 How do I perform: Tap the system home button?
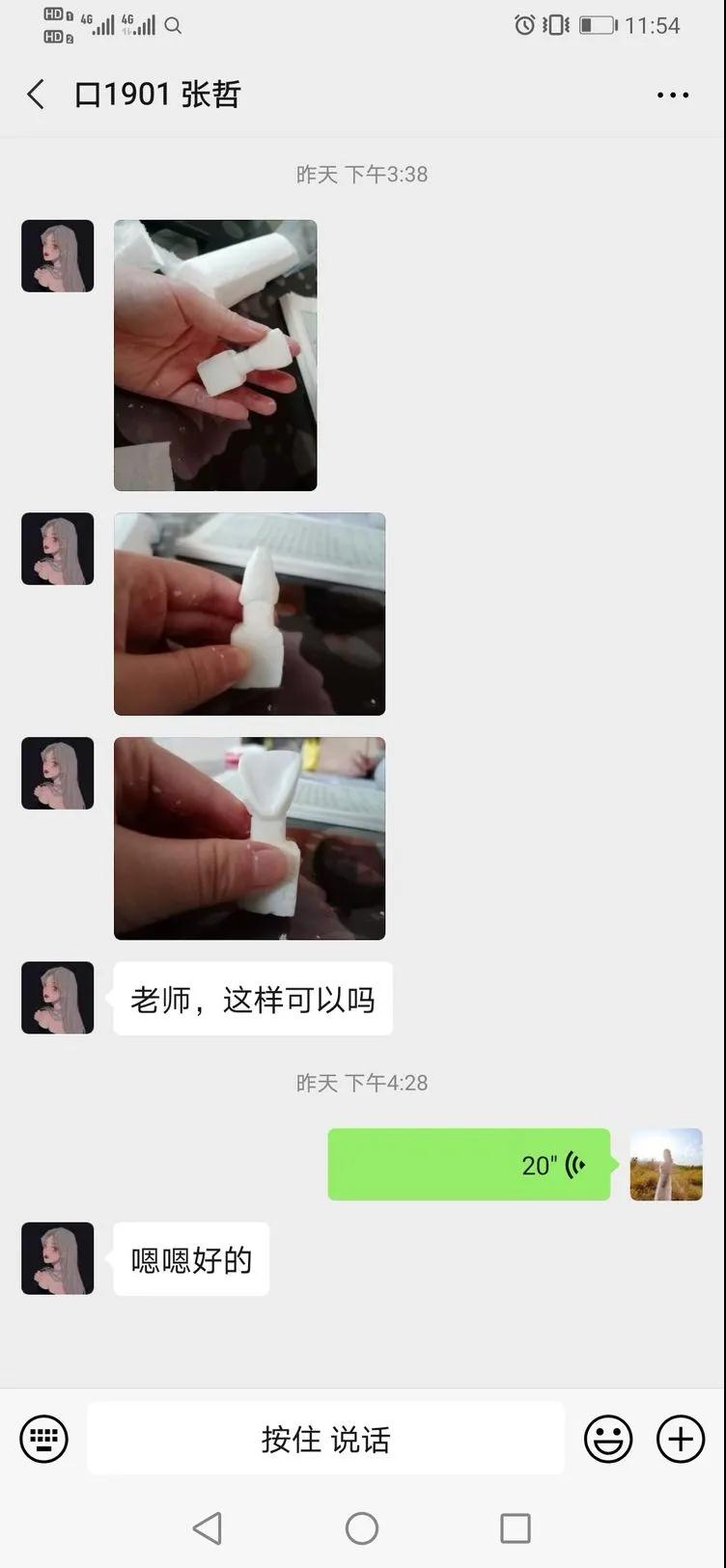tap(362, 1528)
